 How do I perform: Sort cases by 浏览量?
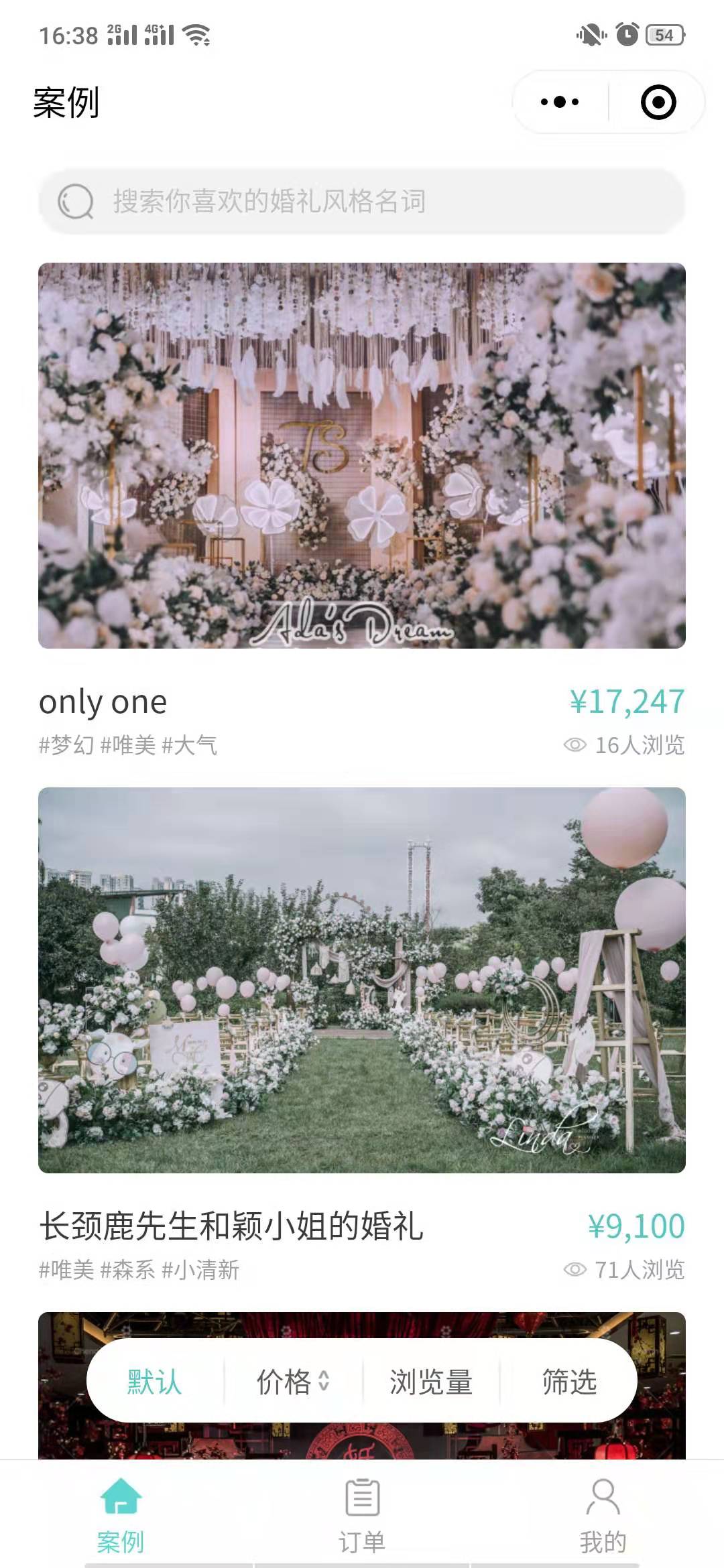pyautogui.click(x=431, y=1382)
